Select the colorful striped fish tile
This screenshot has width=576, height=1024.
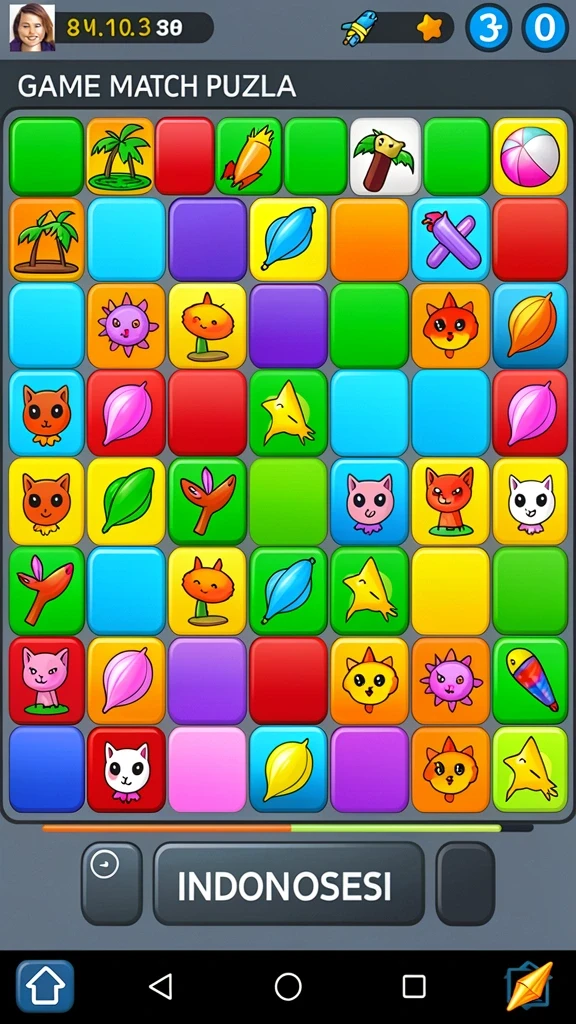coord(530,680)
